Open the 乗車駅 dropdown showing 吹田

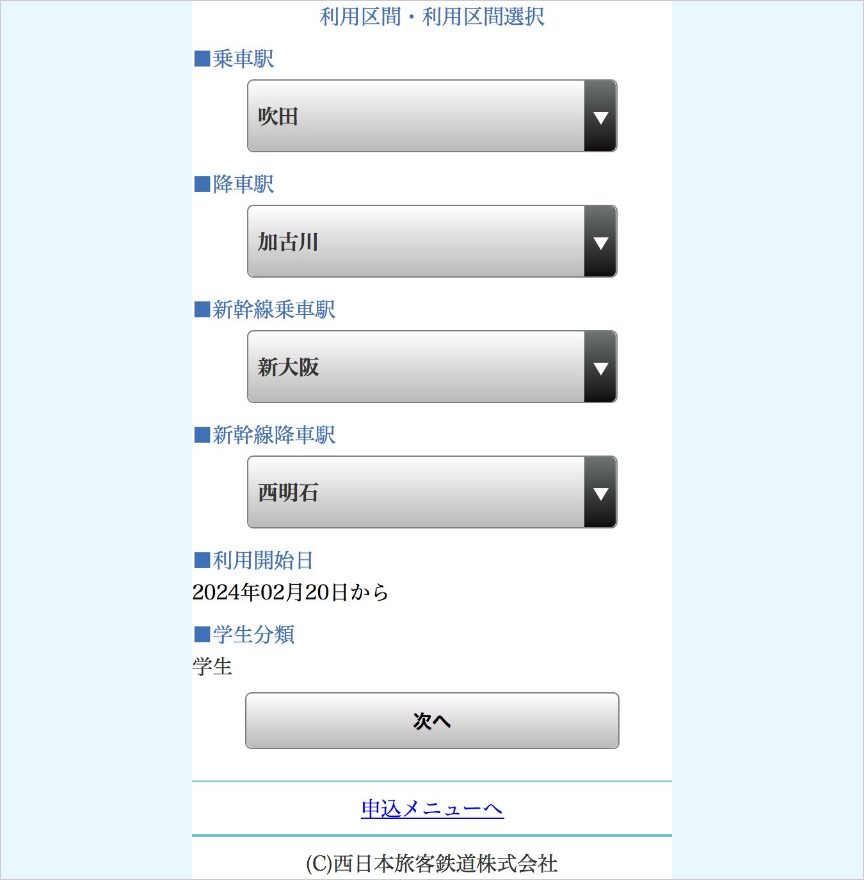coord(431,116)
